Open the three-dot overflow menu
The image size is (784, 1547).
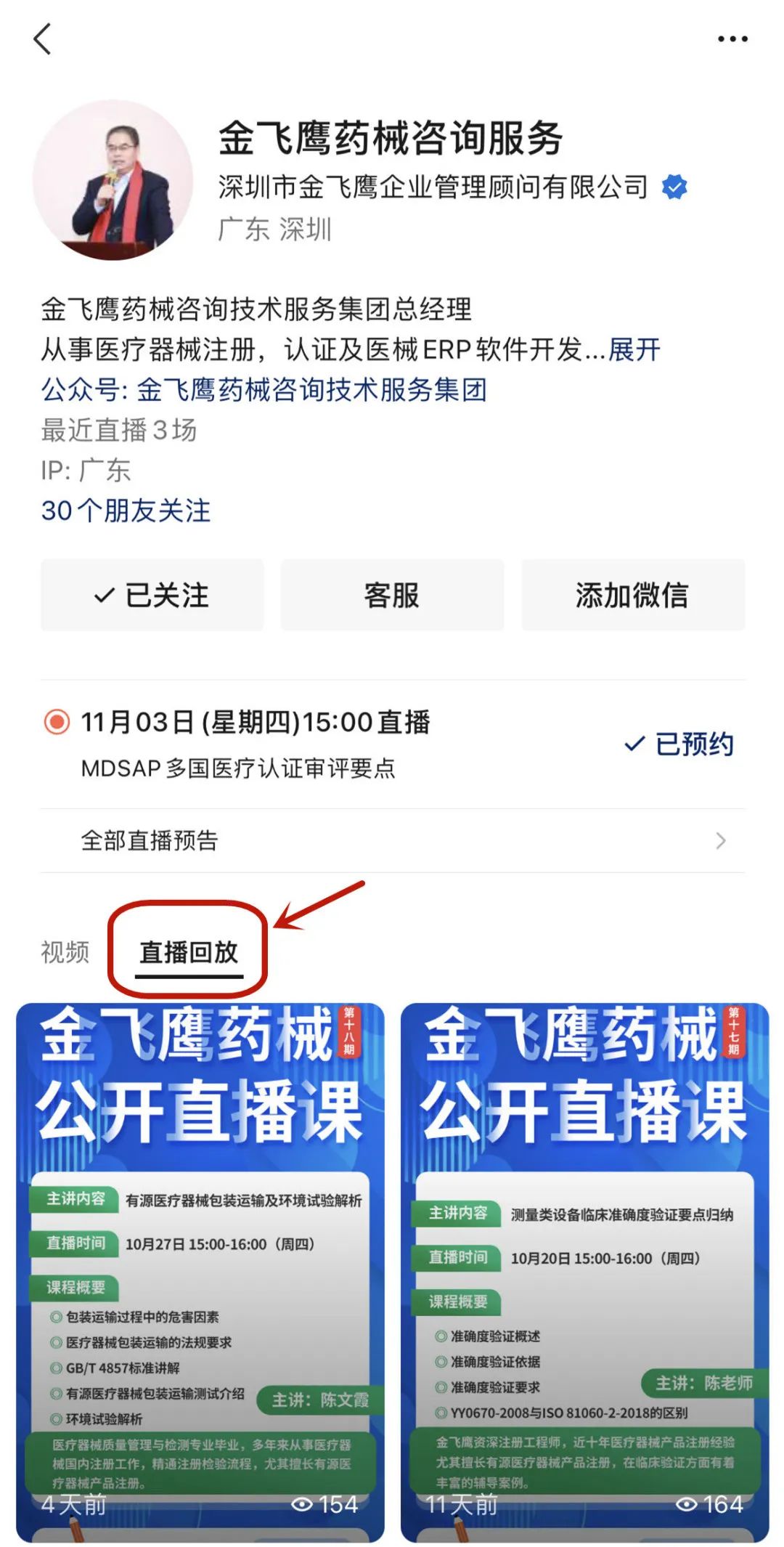tap(732, 39)
